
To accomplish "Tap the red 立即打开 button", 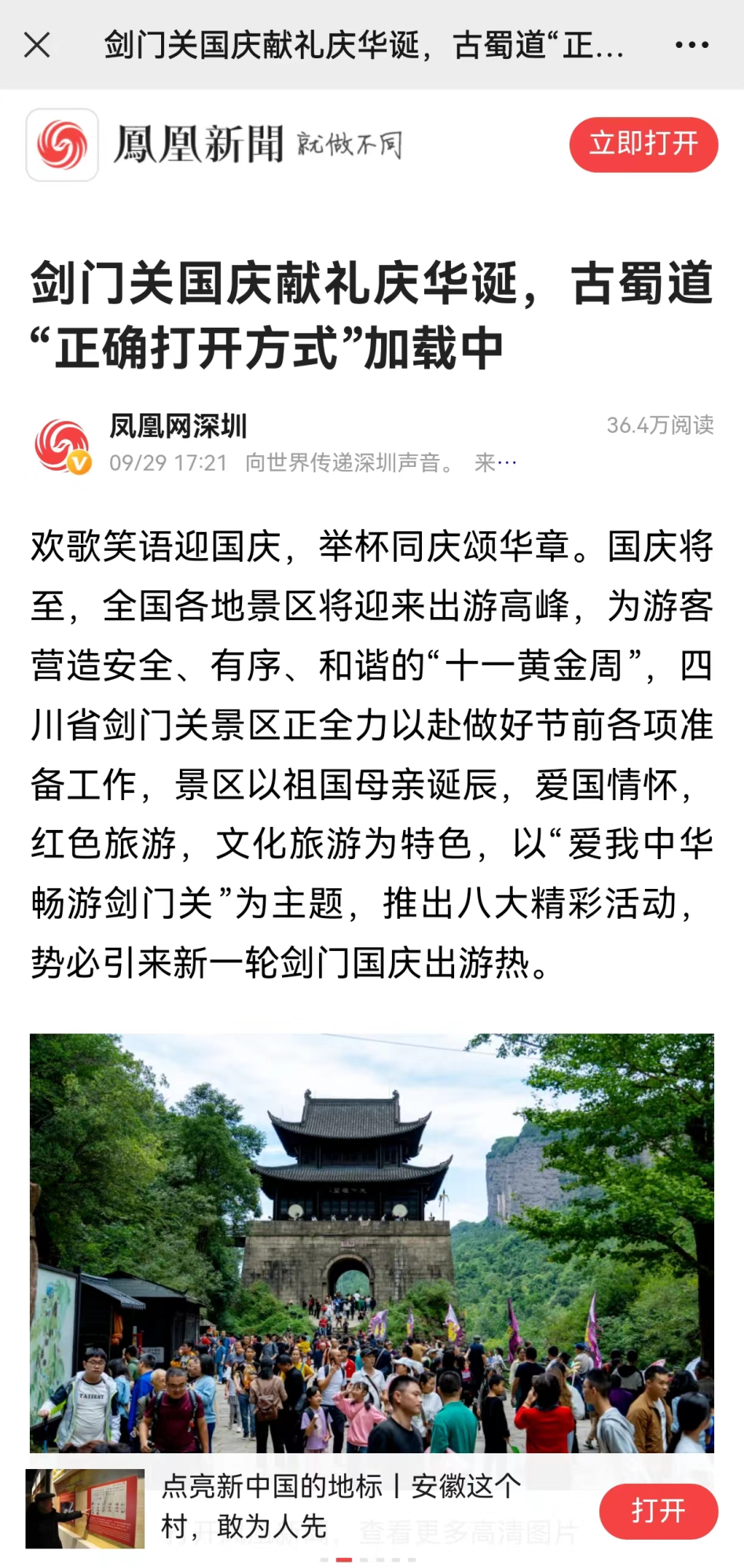I will pos(643,145).
